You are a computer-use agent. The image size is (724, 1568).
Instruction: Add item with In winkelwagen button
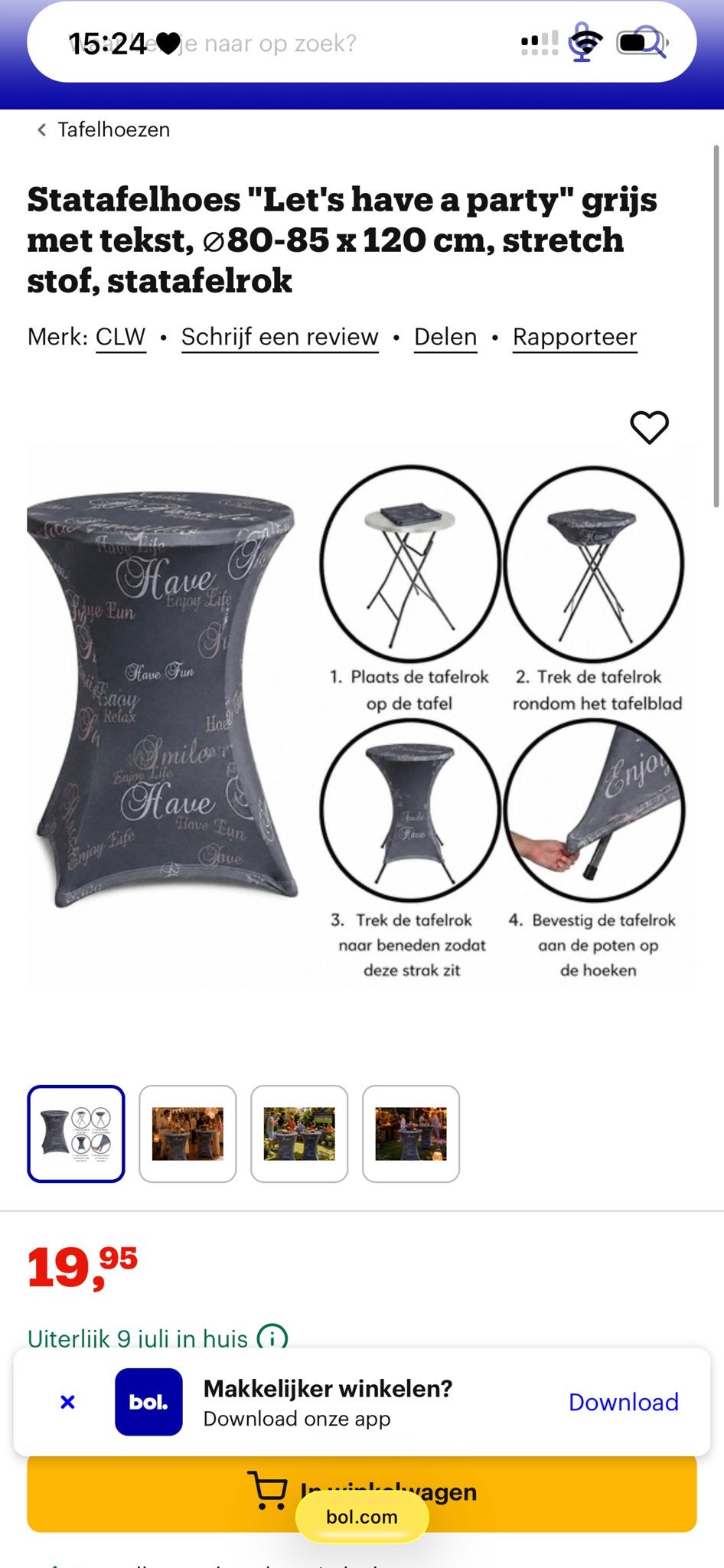pos(362,1491)
